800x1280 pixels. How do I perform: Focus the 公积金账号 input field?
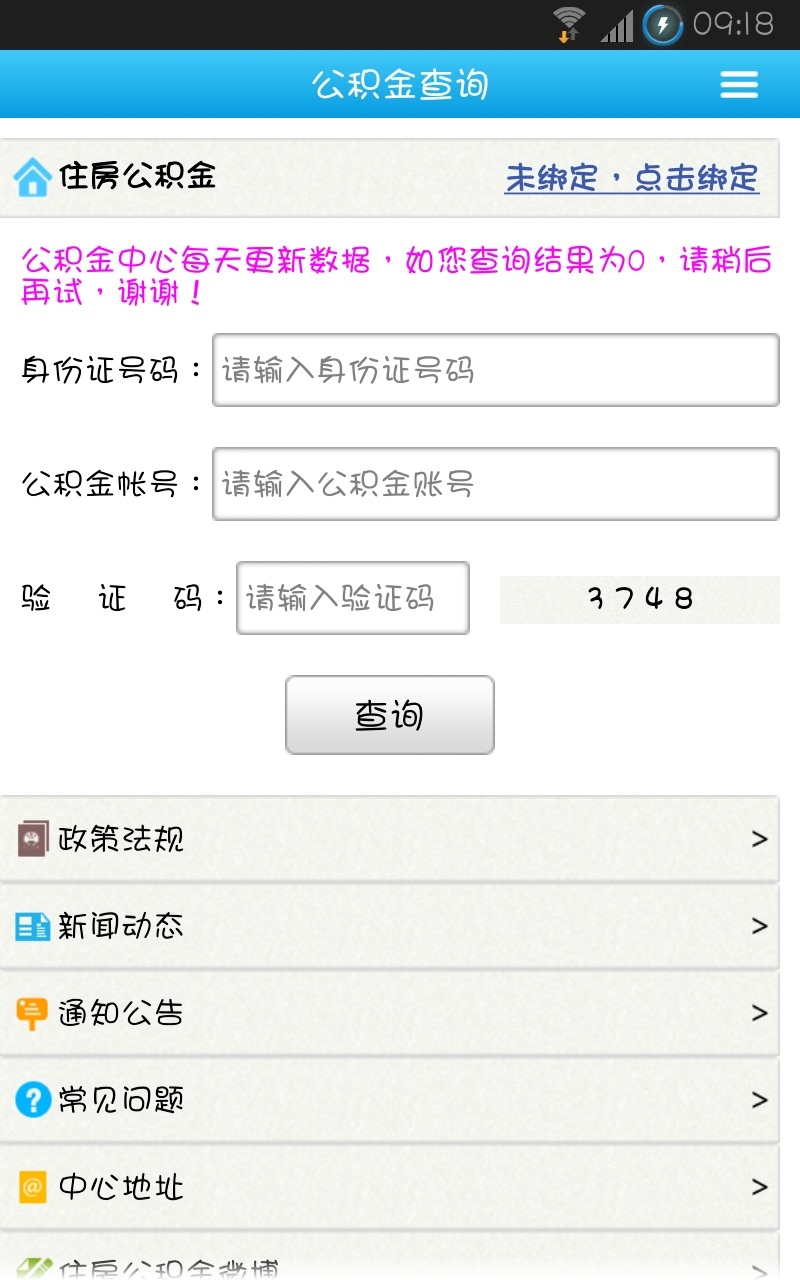tap(495, 484)
